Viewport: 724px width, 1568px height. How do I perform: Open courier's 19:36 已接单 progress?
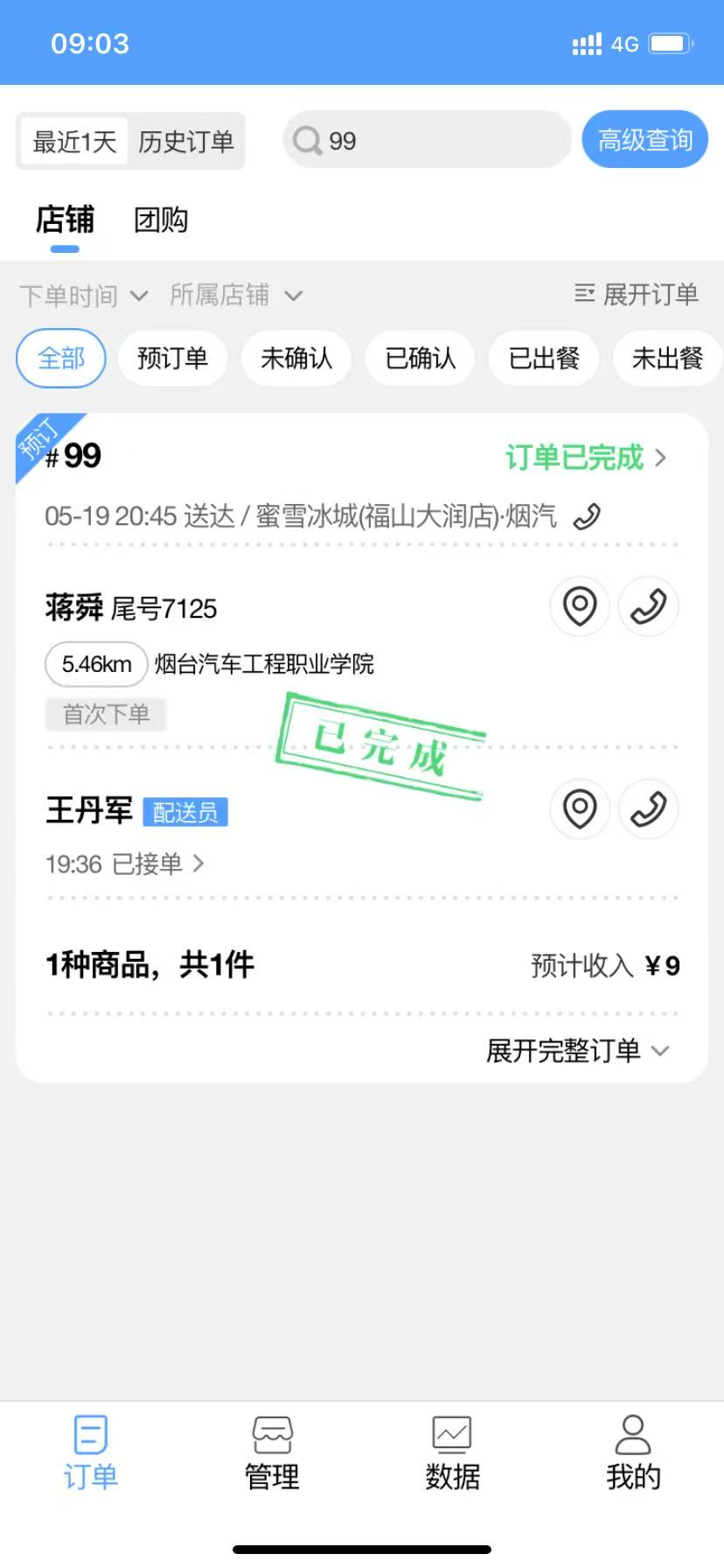[x=124, y=864]
